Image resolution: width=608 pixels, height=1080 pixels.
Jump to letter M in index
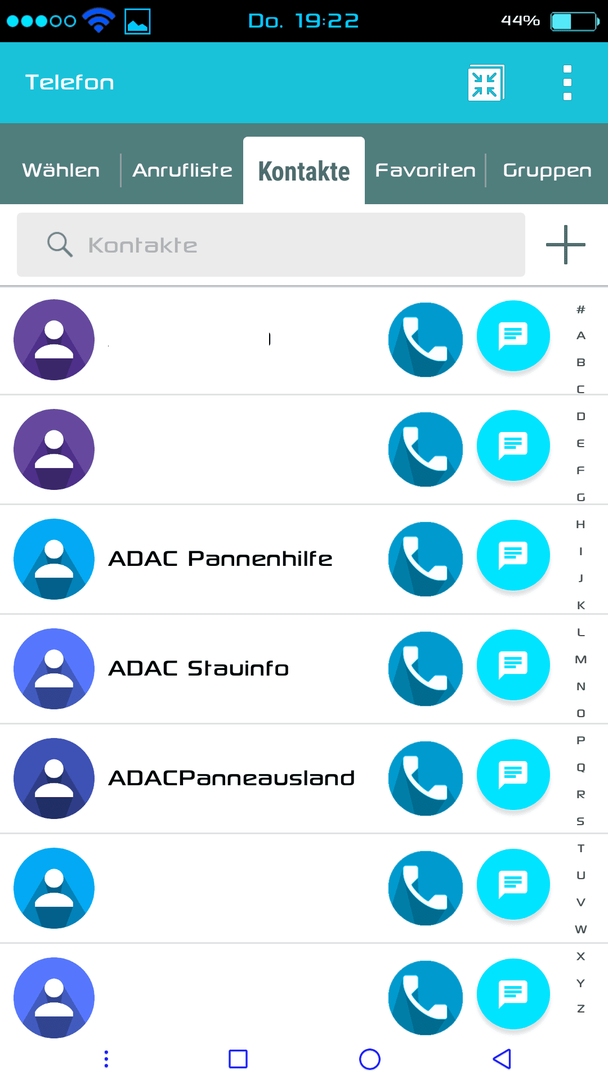(x=580, y=659)
